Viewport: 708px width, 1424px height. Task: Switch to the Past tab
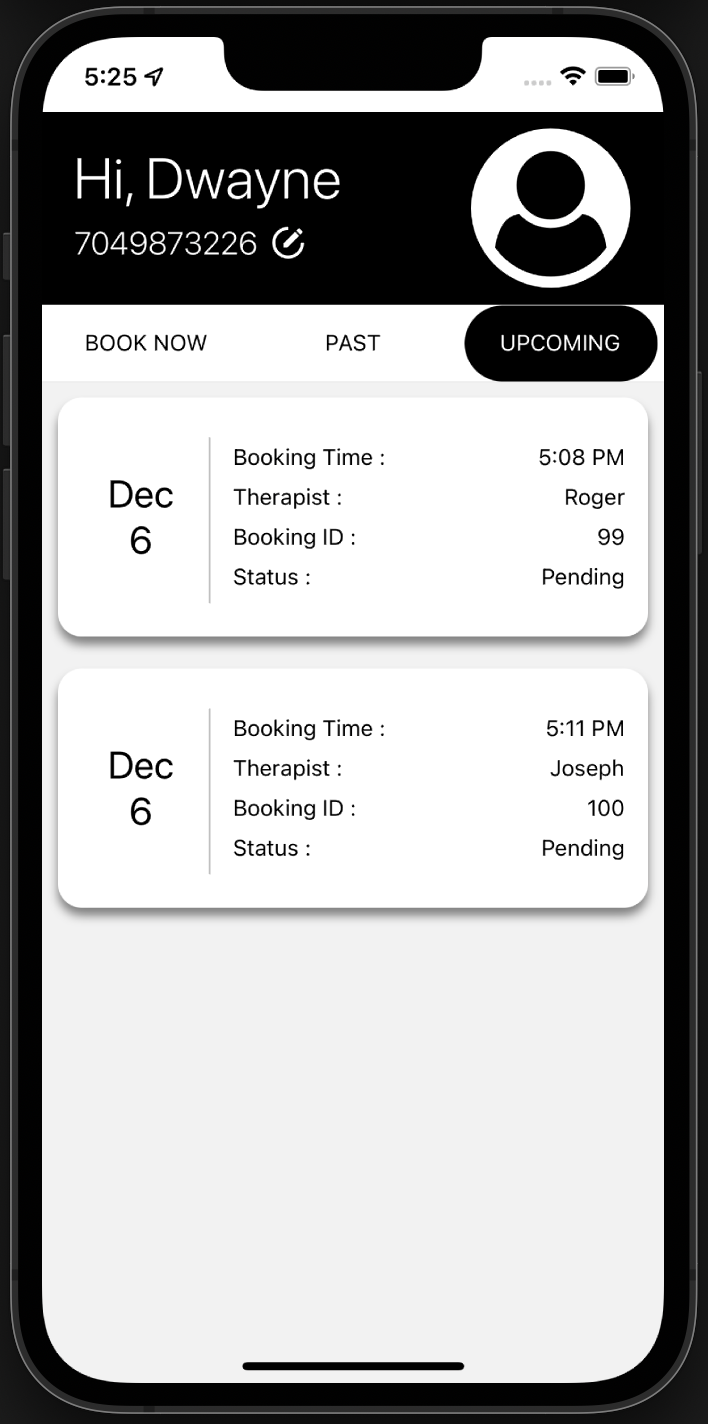pos(353,343)
